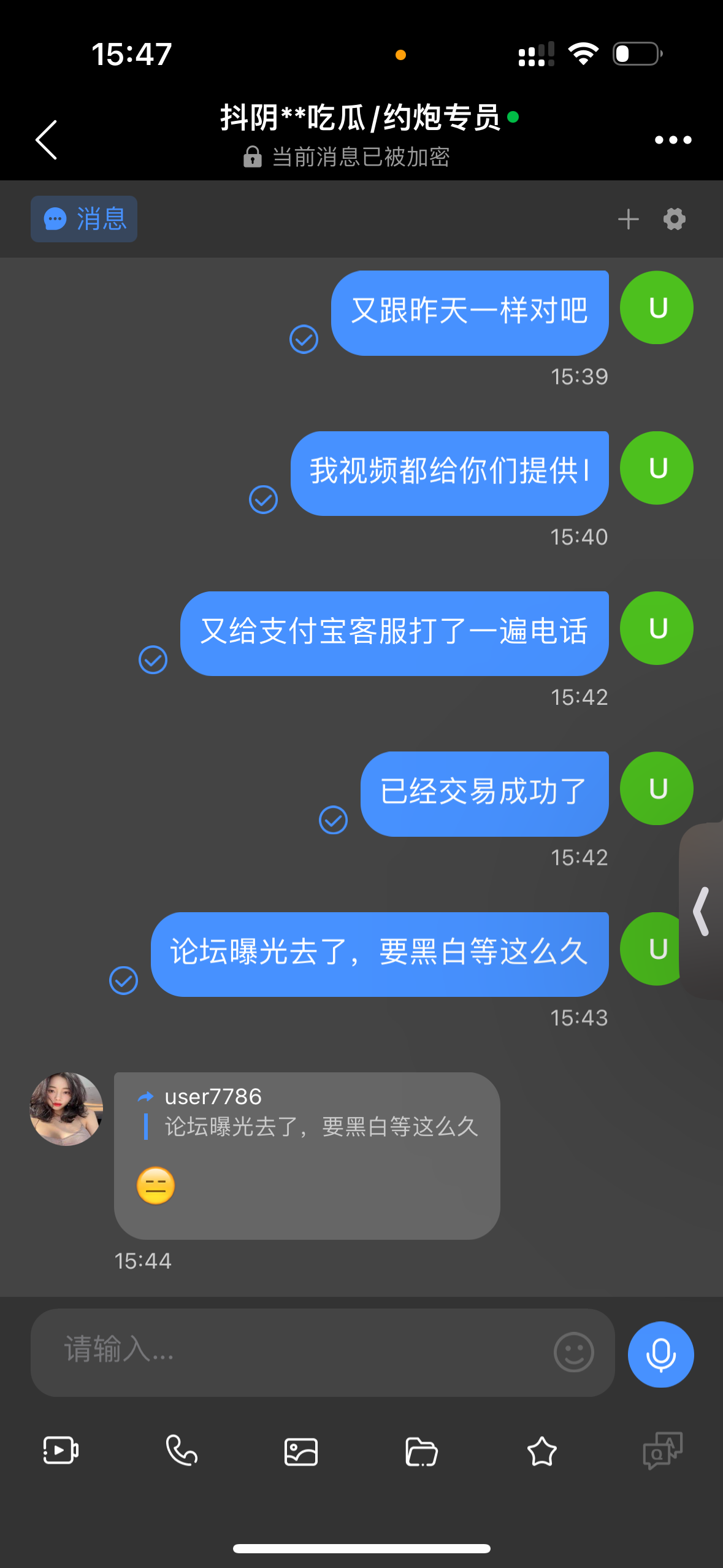Go back using the back arrow
Viewport: 723px width, 1568px height.
tap(46, 139)
